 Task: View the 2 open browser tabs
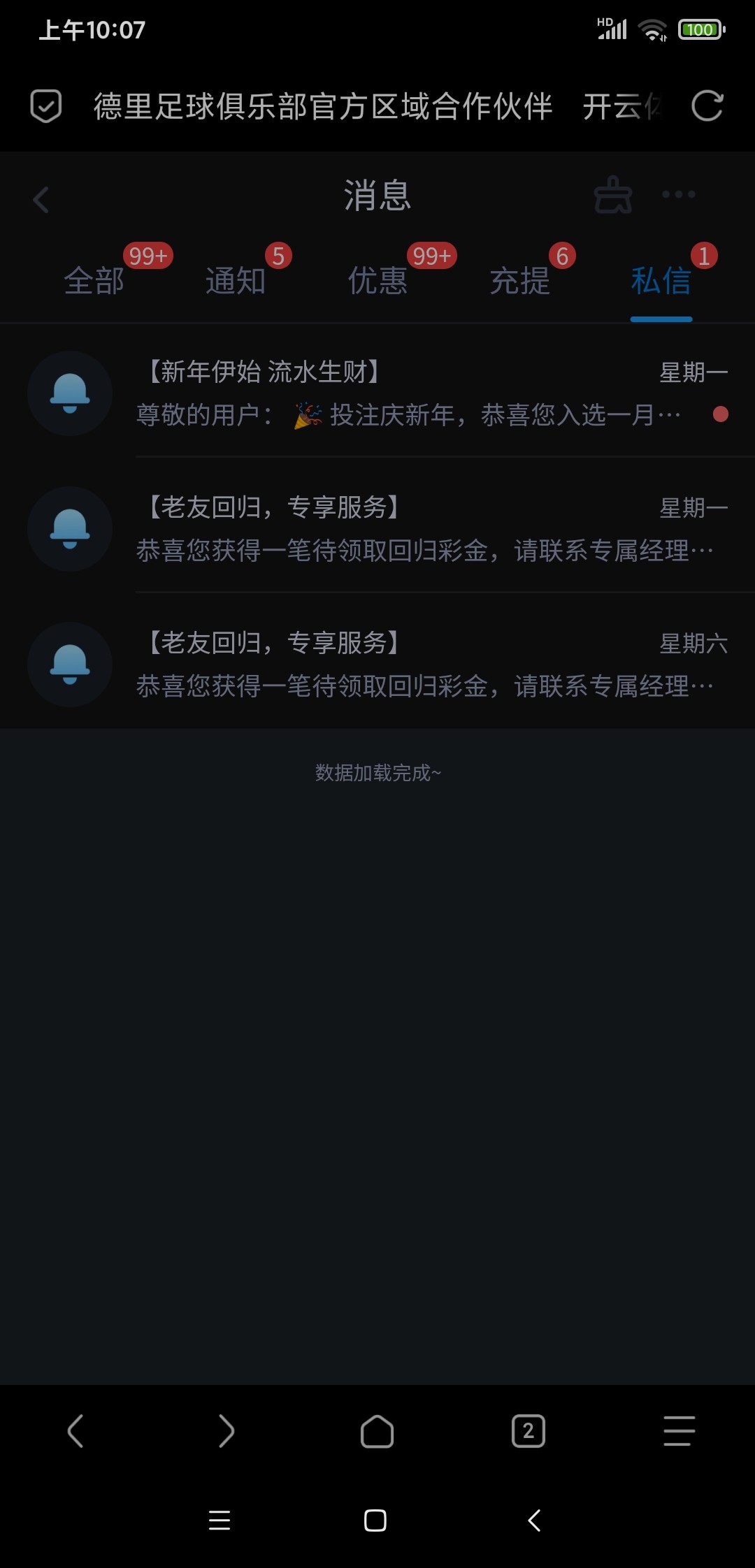click(x=528, y=1431)
